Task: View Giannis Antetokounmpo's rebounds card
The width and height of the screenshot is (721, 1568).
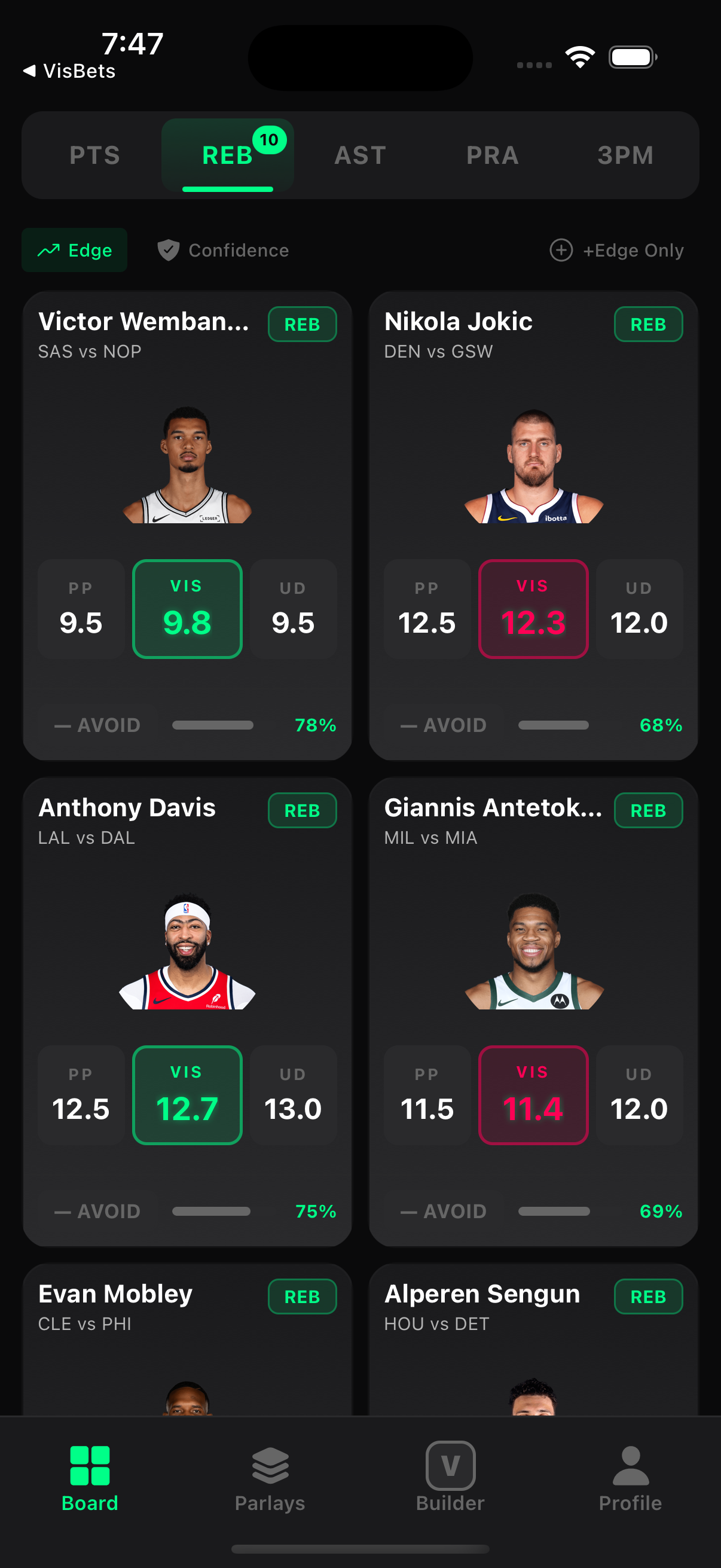Action: (x=533, y=950)
